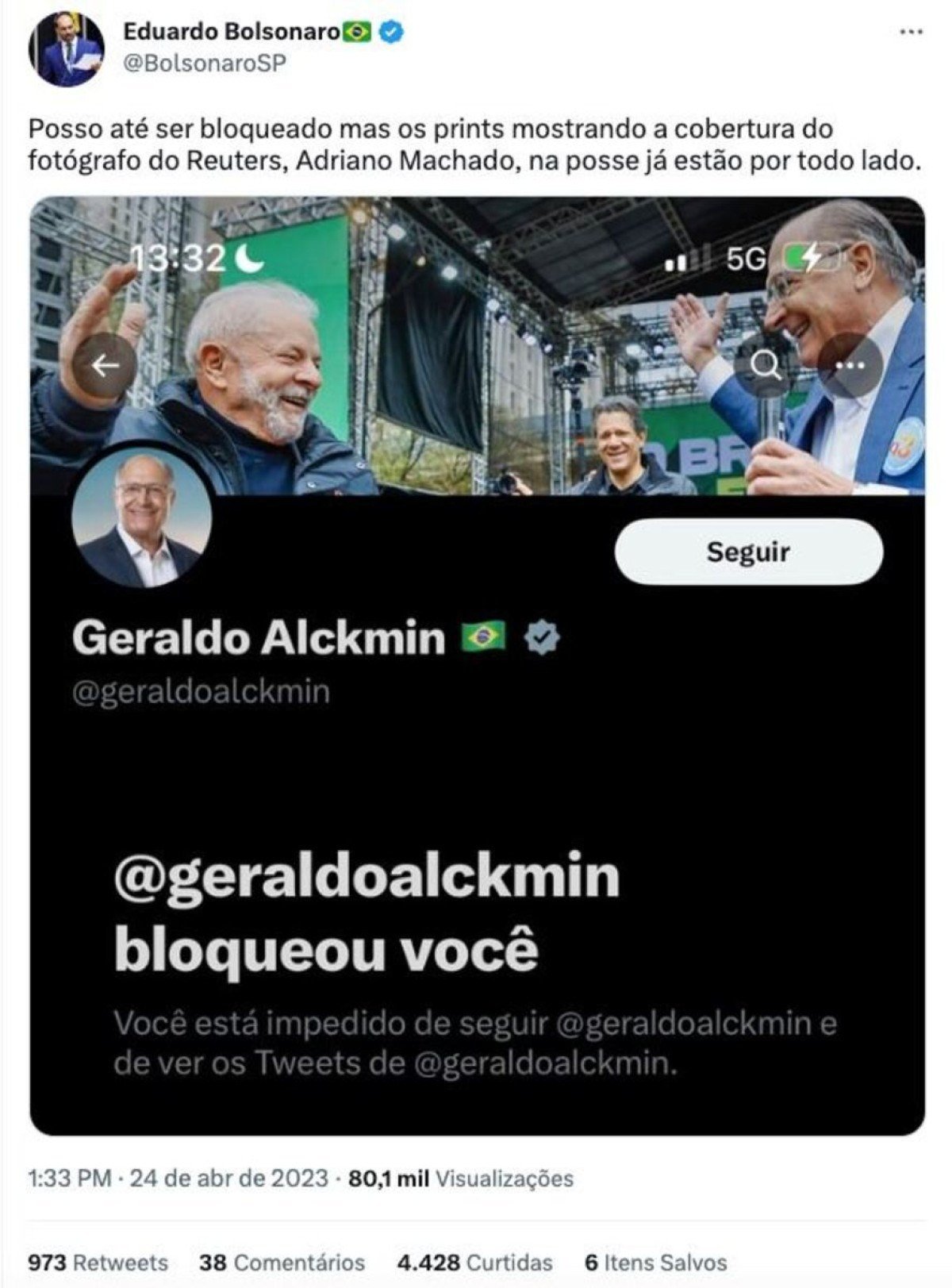This screenshot has height=1288, width=952.
Task: Show the 38 Comentários on this tweet
Action: click(x=282, y=1262)
